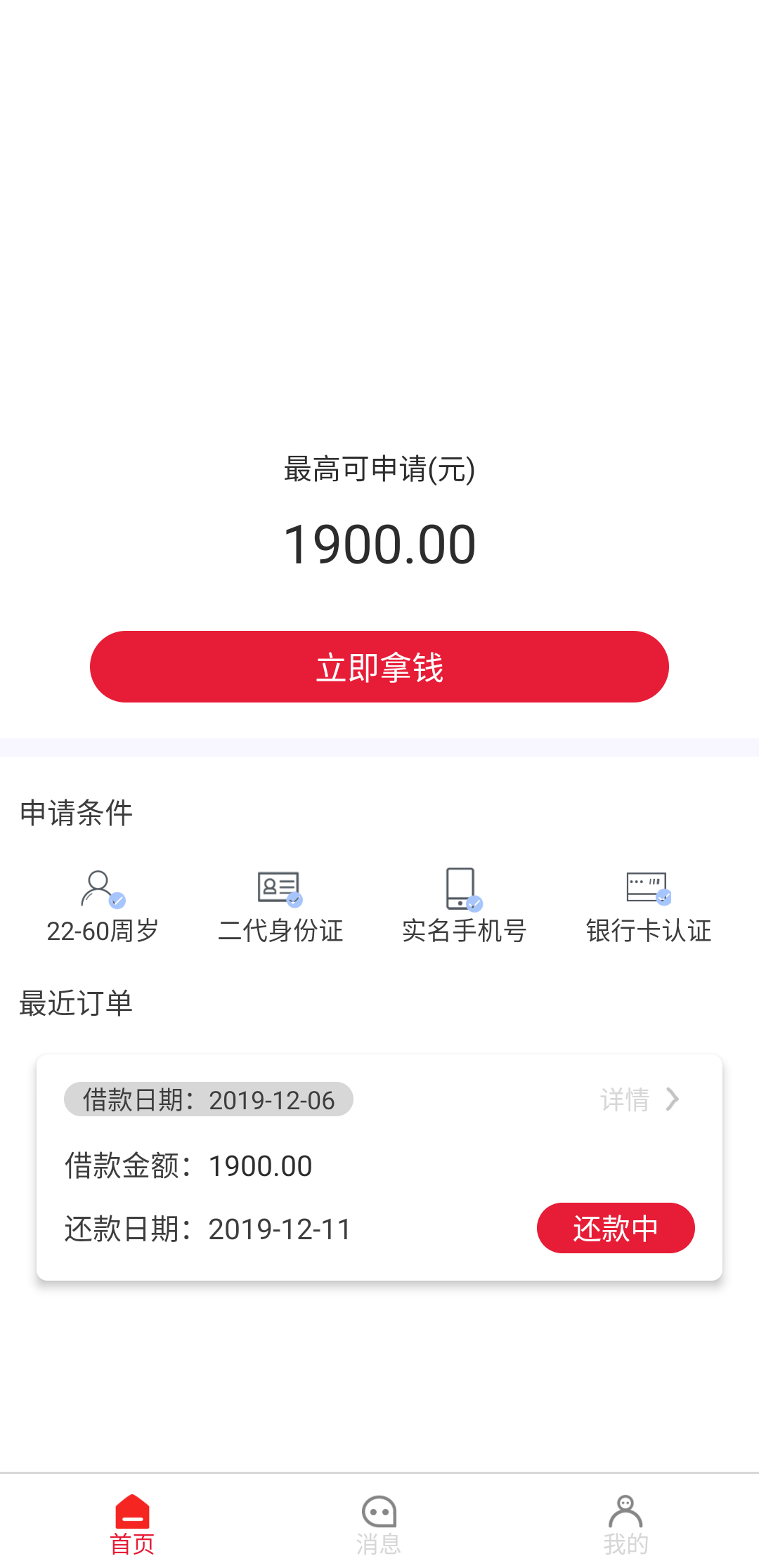Tap the 还款中 status button
This screenshot has width=759, height=1568.
(616, 1228)
